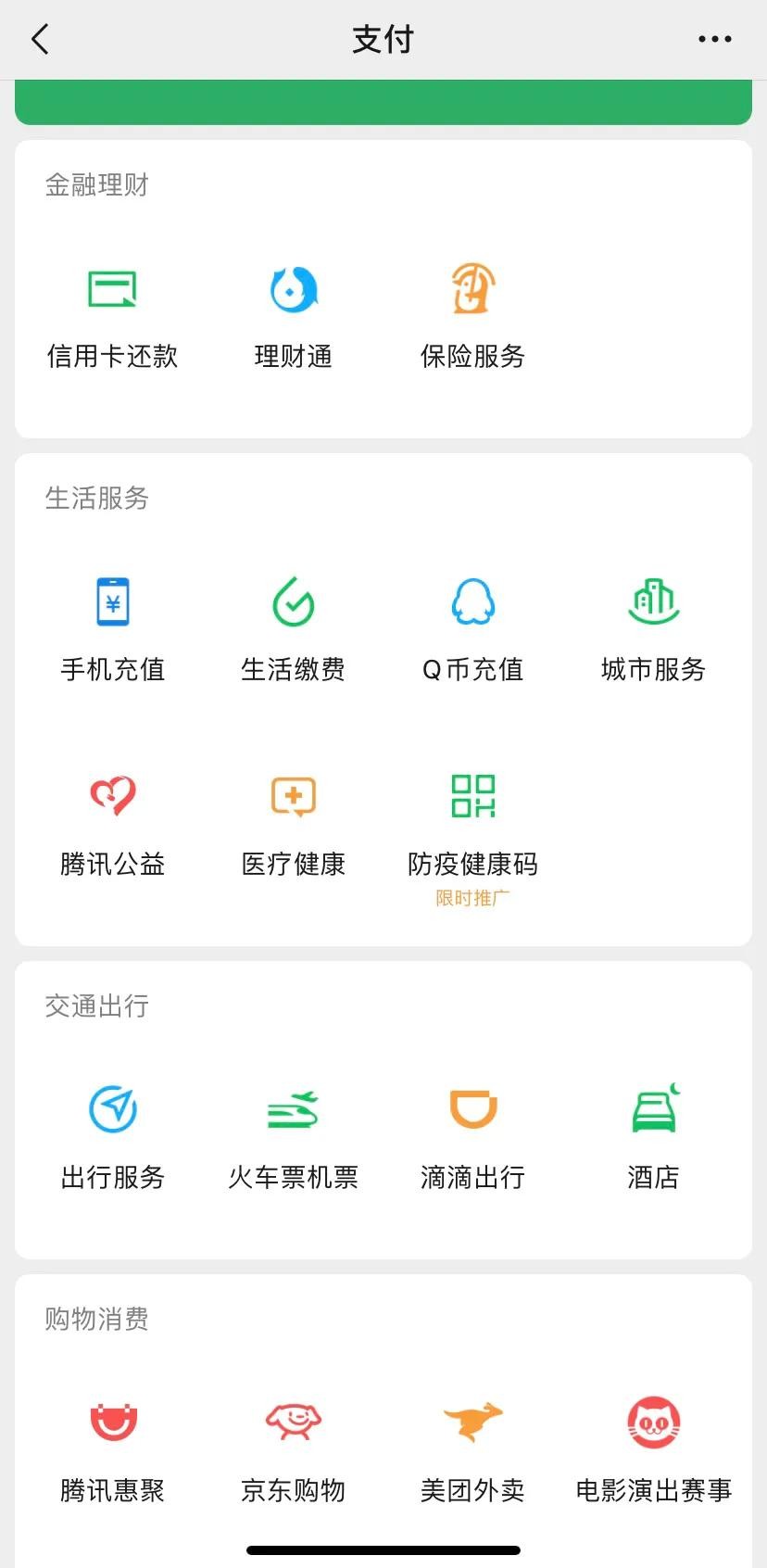Open 信用卡还款 credit card repayment

click(x=112, y=315)
